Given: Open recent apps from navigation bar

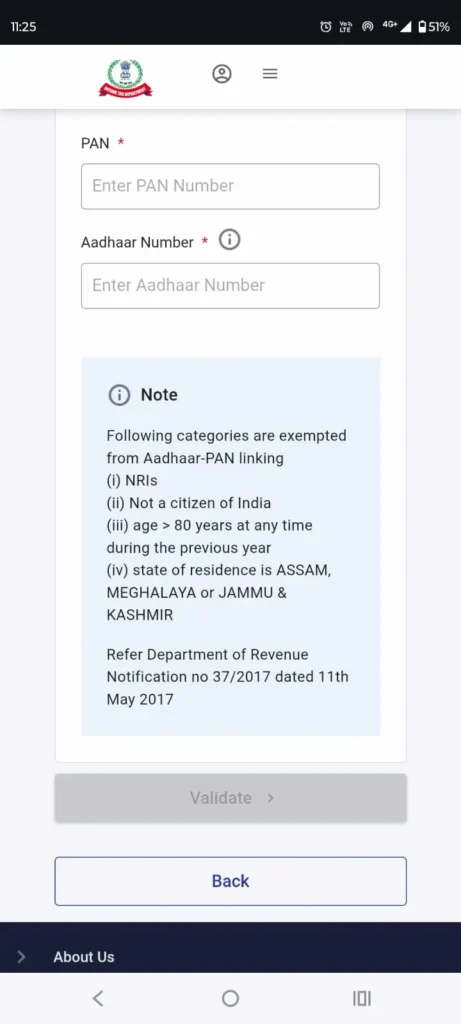Looking at the screenshot, I should (x=362, y=998).
